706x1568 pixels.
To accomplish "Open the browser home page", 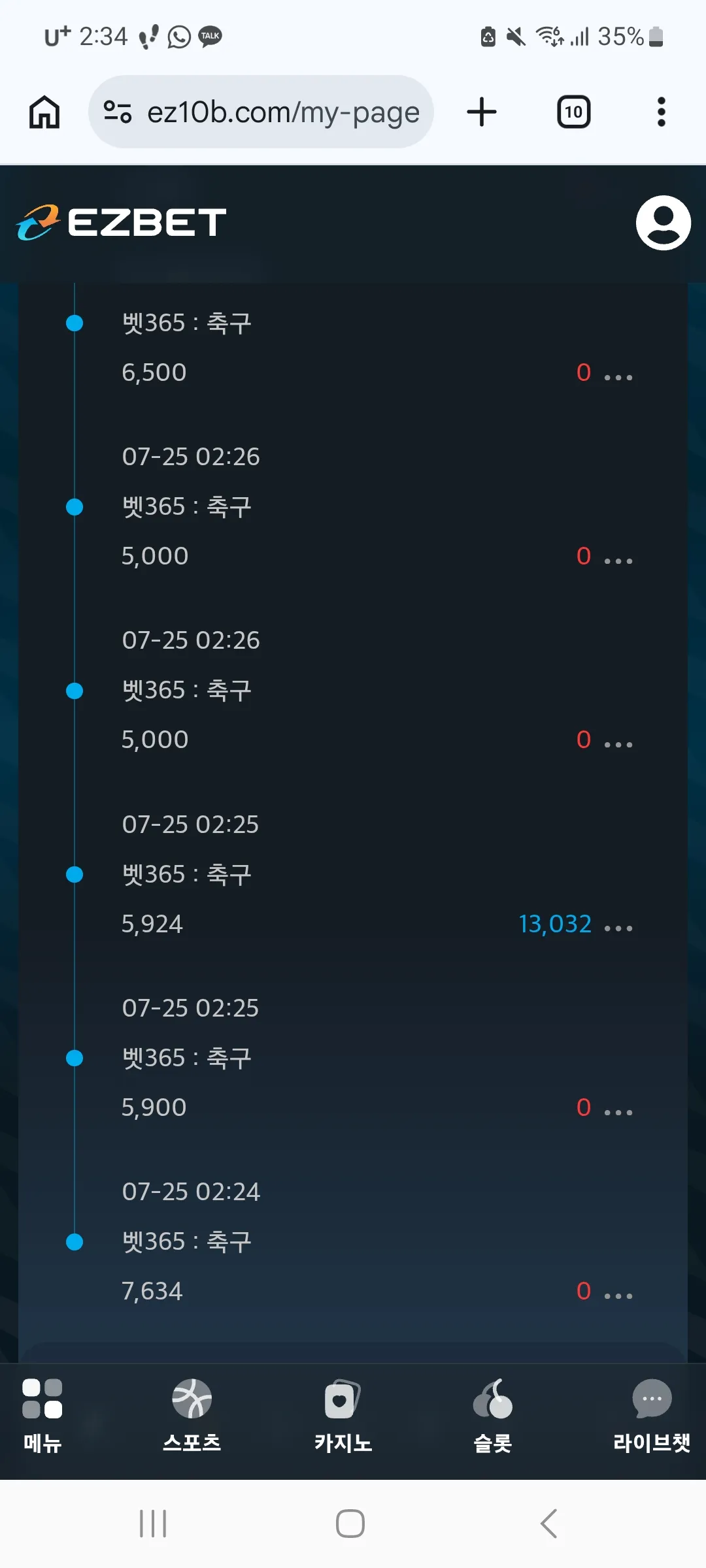I will pos(44,112).
